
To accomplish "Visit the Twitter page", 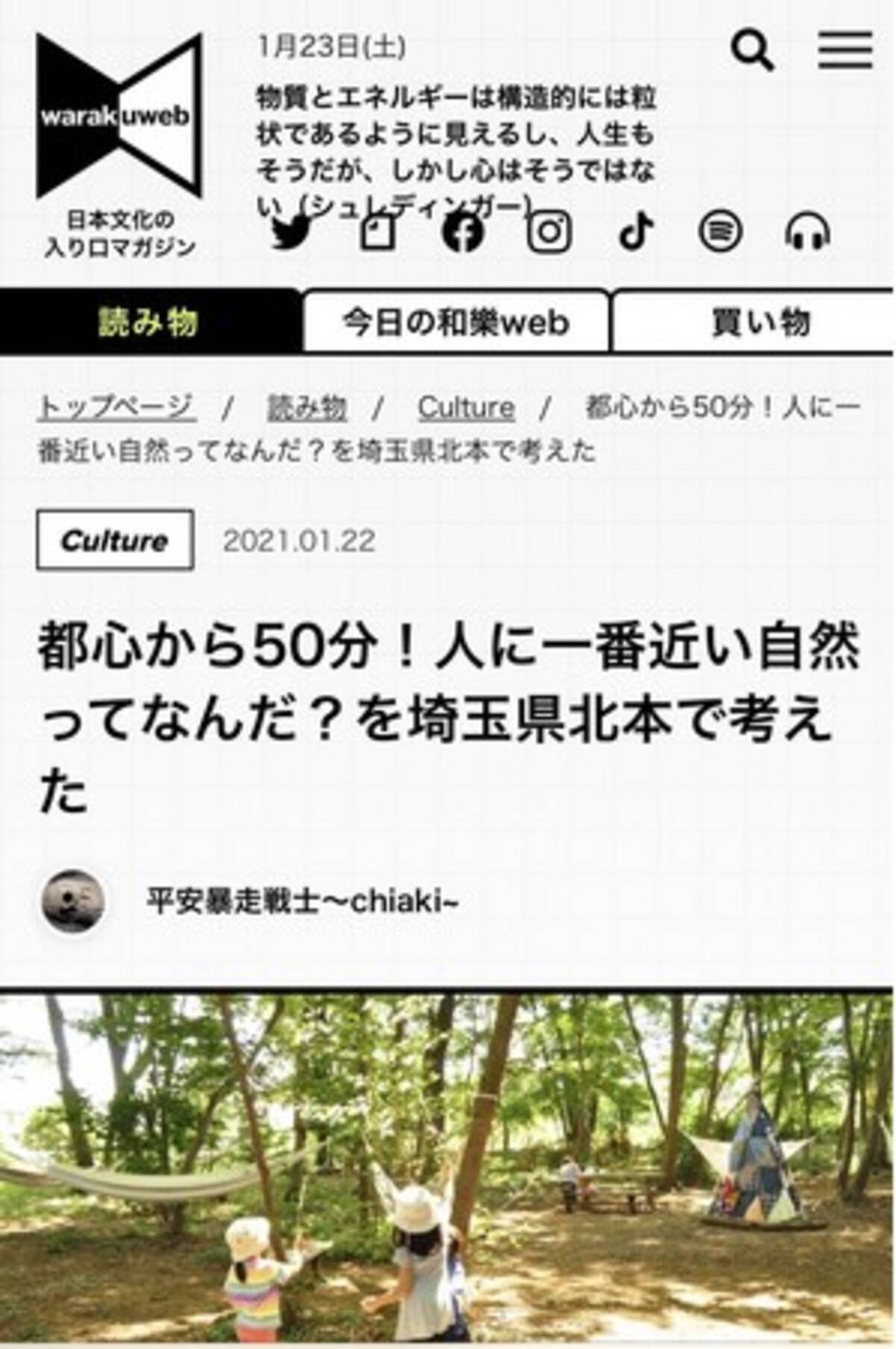I will [x=290, y=232].
